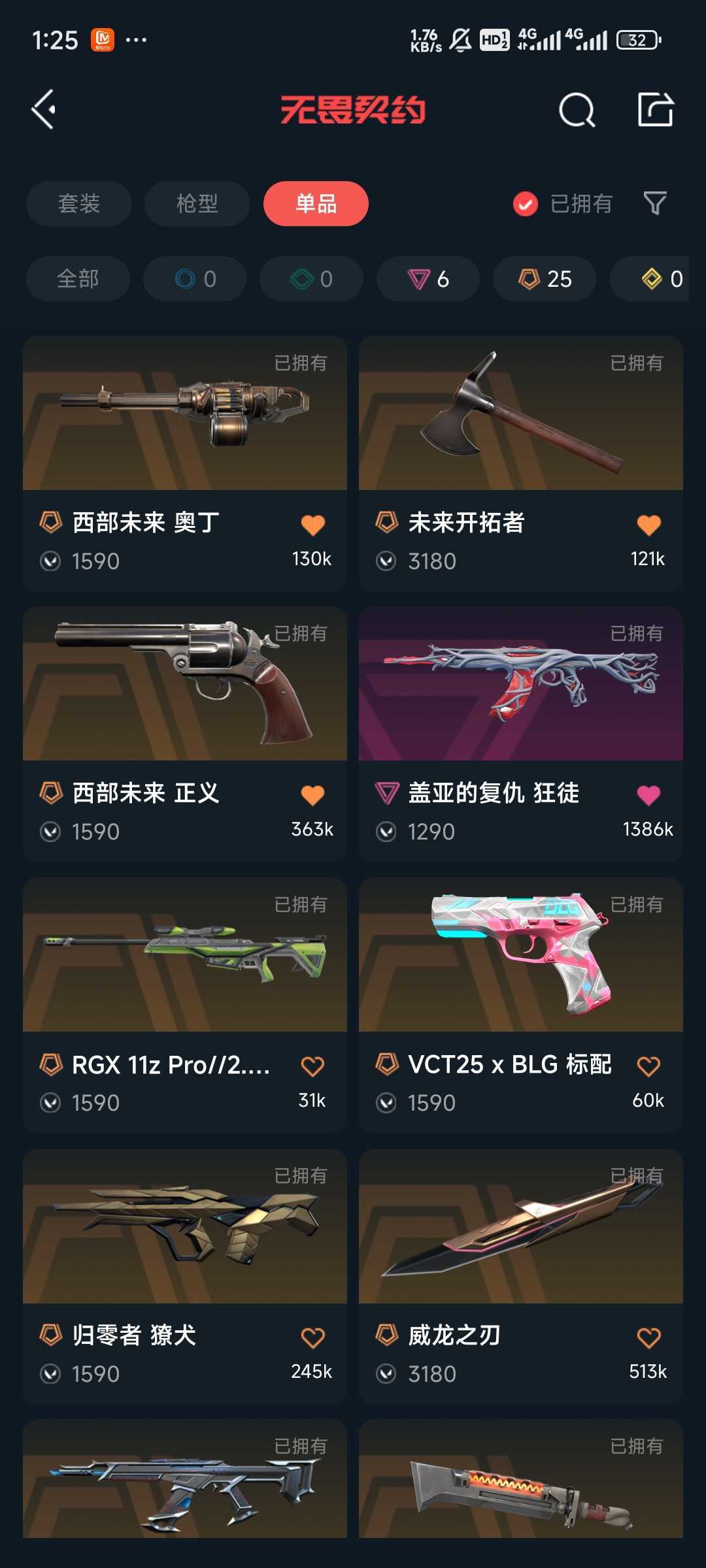
Task: Unlike the 盖亚的复仇 狂徒 skin
Action: tap(648, 795)
